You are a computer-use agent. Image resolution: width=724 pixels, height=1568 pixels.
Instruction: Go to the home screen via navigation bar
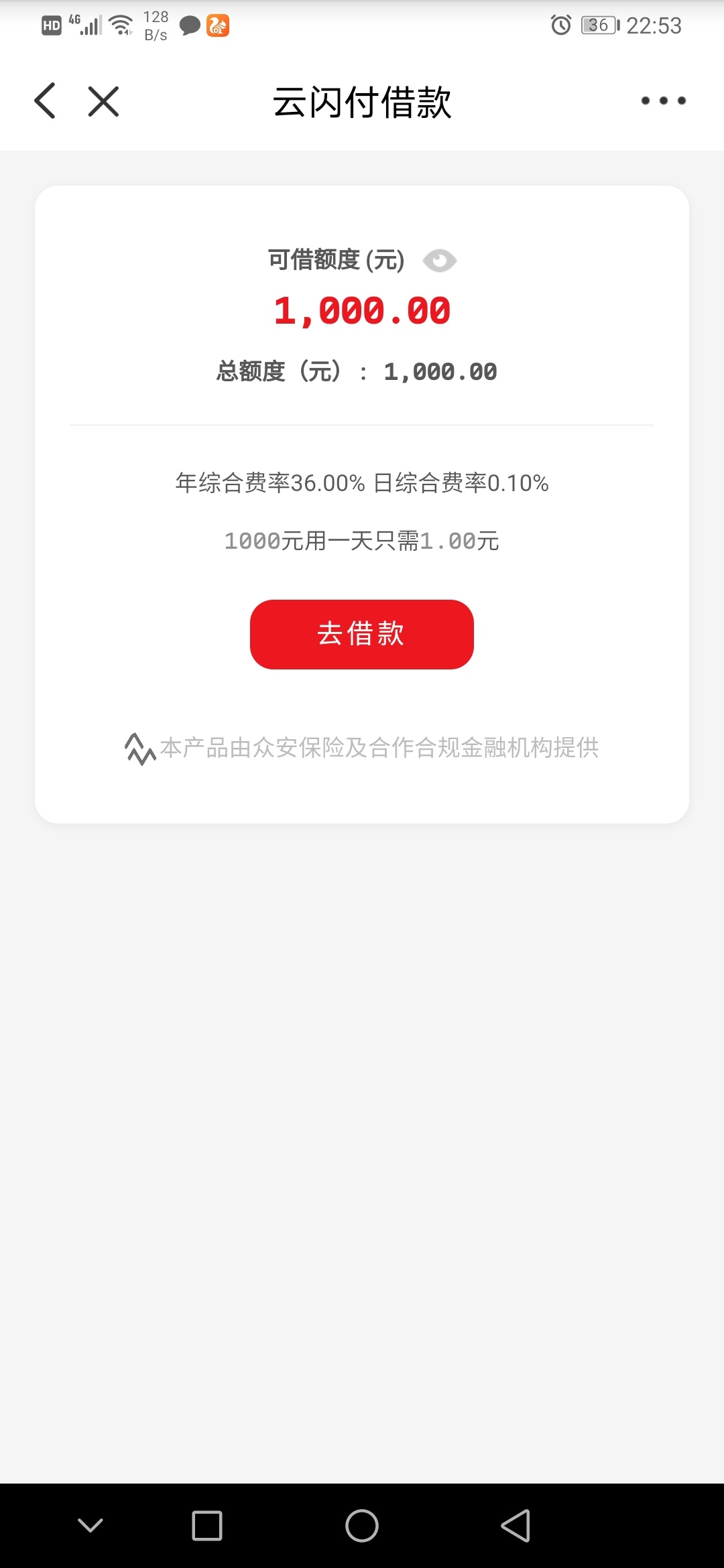point(362,1526)
